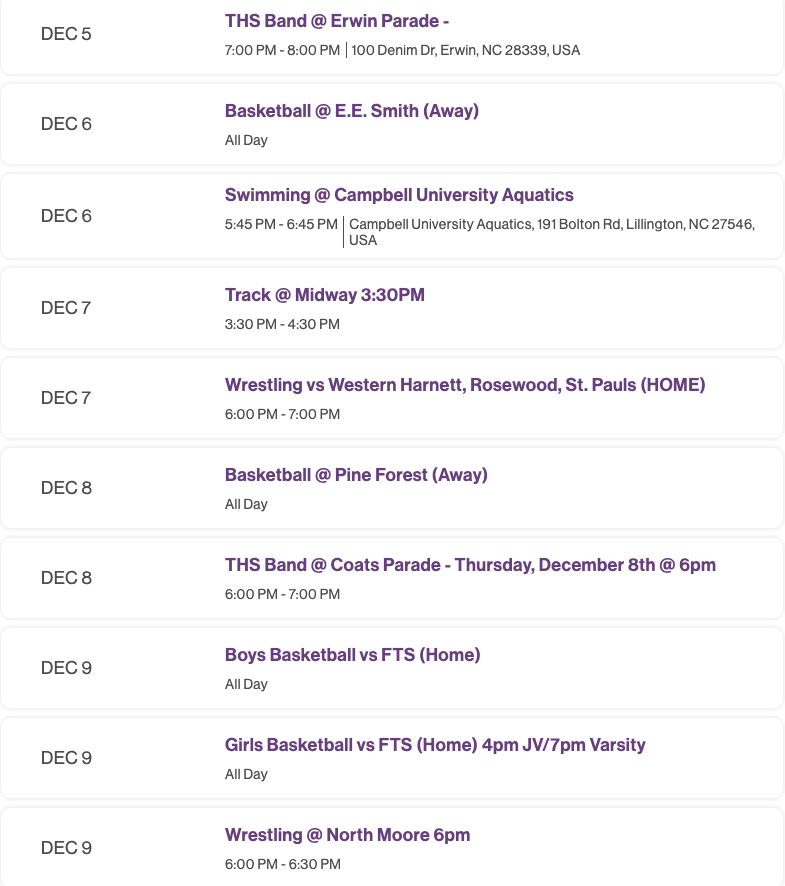The image size is (785, 886).
Task: Select the first DEC 6 date label
Action: point(66,124)
